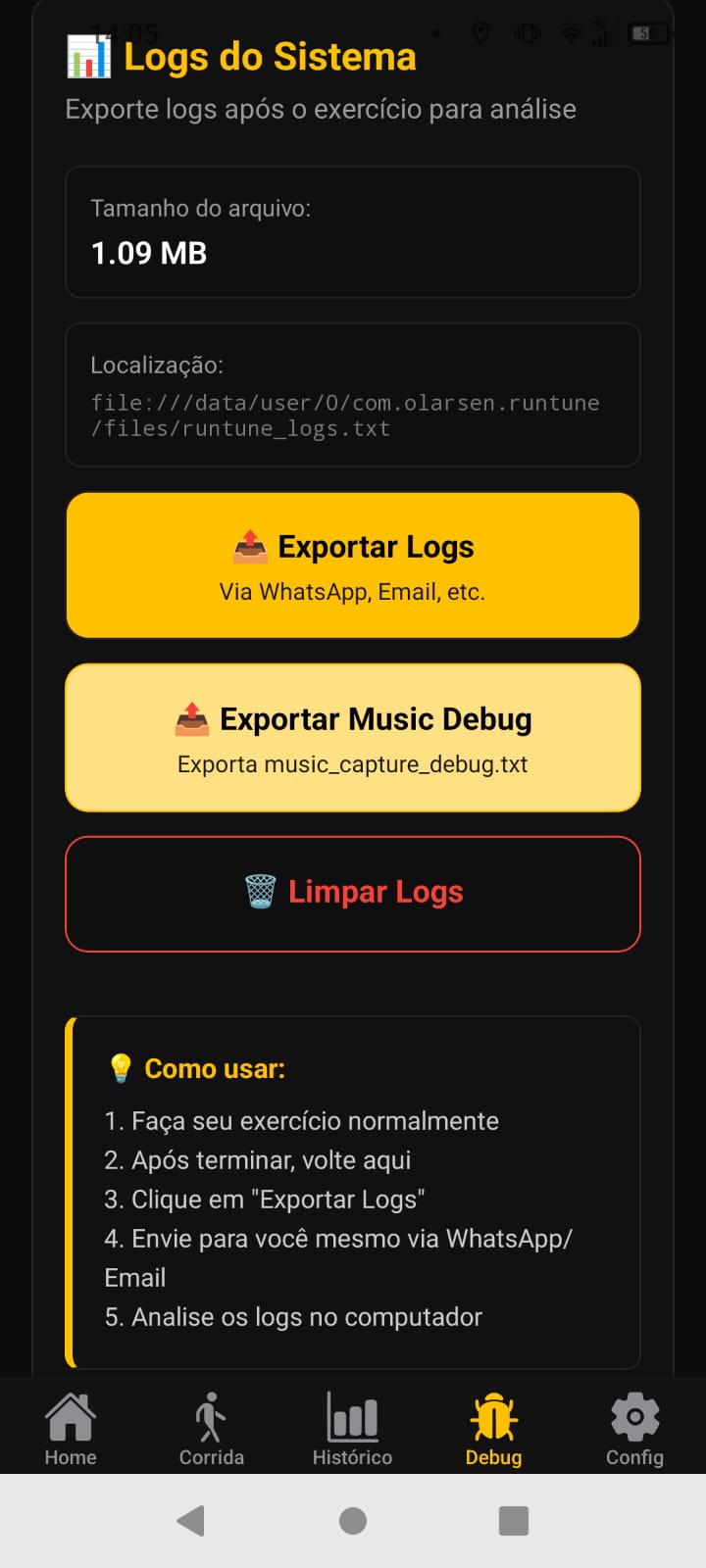Open the Corrida runner icon
This screenshot has width=706, height=1568.
(x=211, y=1415)
